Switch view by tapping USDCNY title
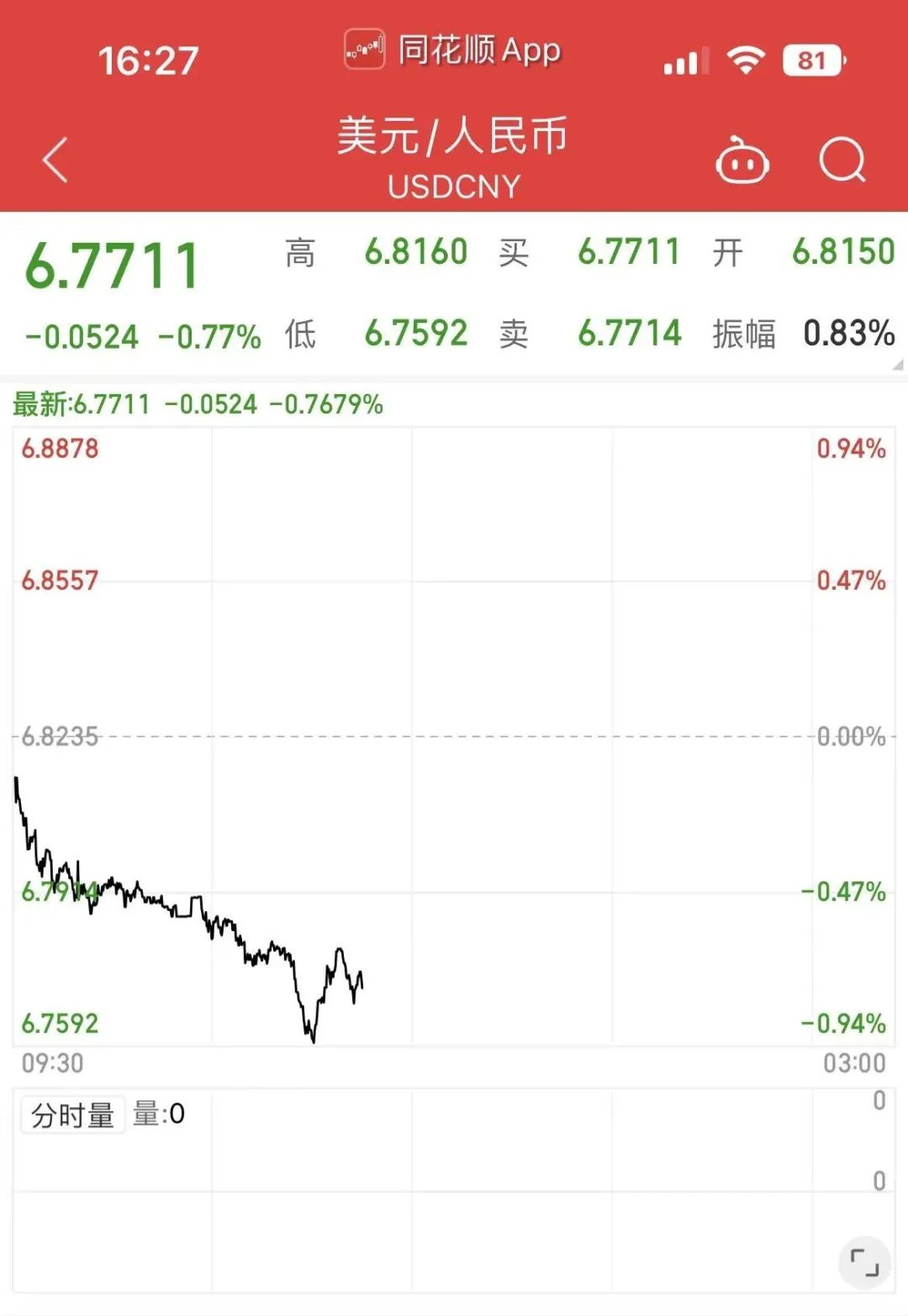Image resolution: width=908 pixels, height=1316 pixels. [454, 187]
